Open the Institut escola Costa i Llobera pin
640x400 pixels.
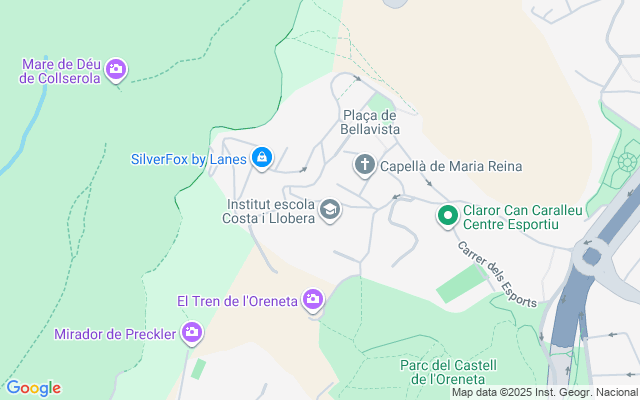pos(330,210)
